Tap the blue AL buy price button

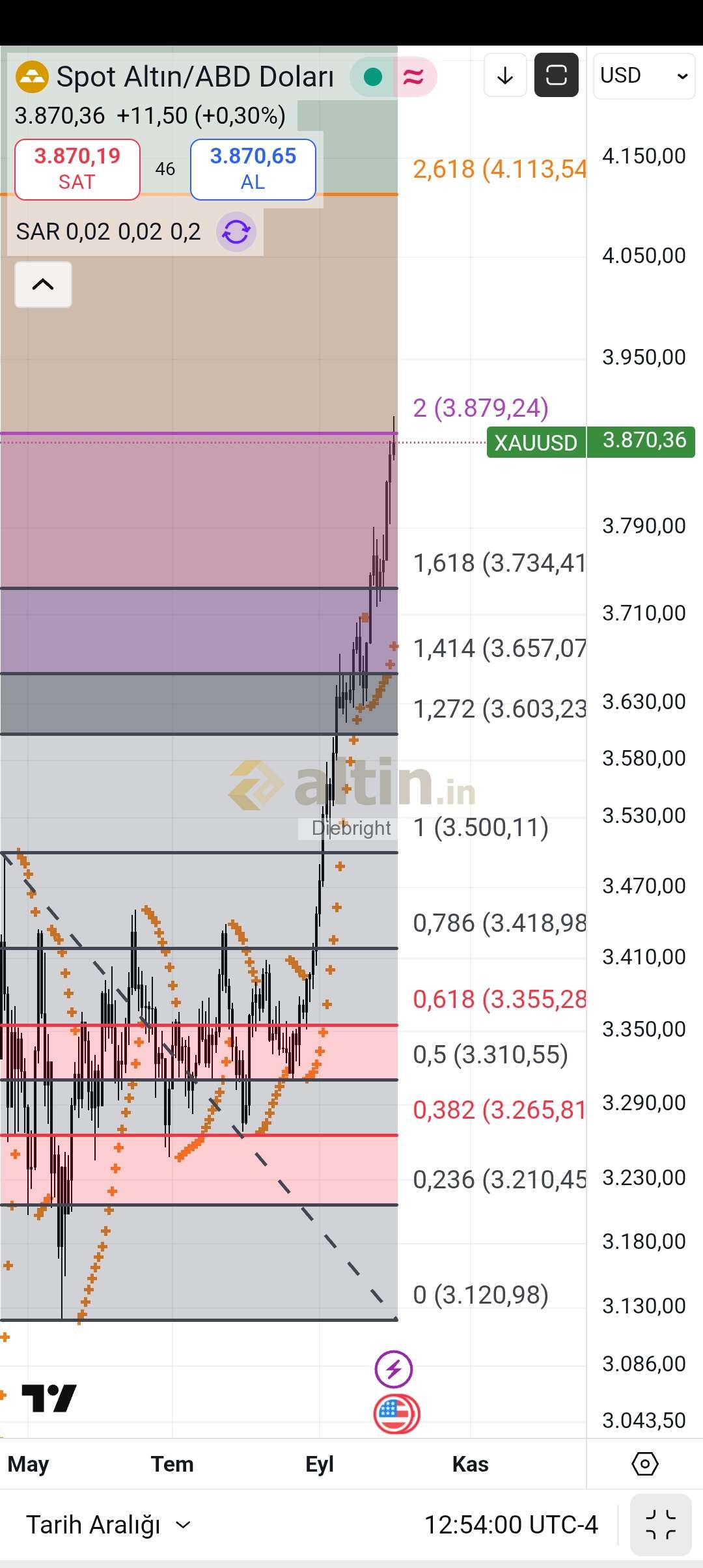(x=253, y=169)
